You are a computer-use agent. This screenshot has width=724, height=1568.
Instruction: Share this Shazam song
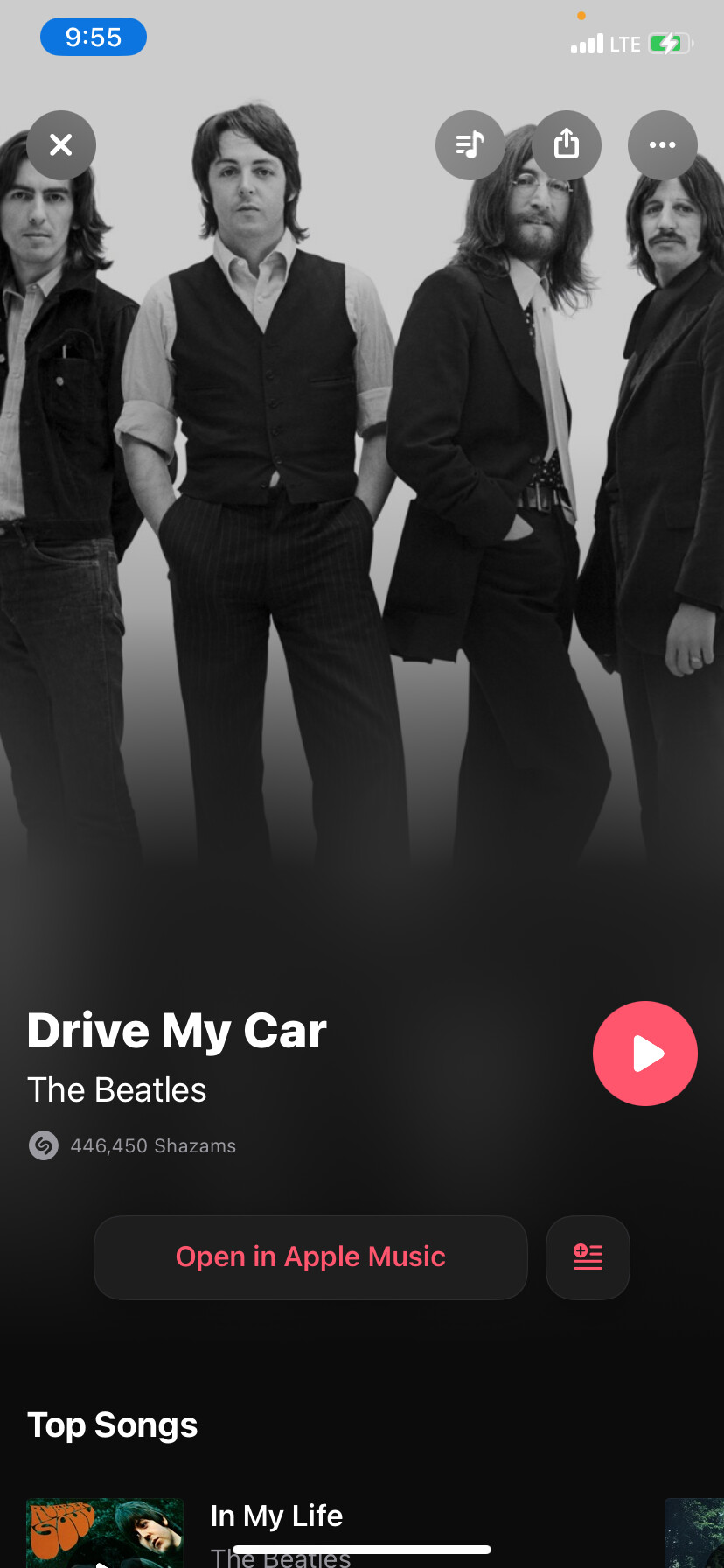tap(567, 145)
